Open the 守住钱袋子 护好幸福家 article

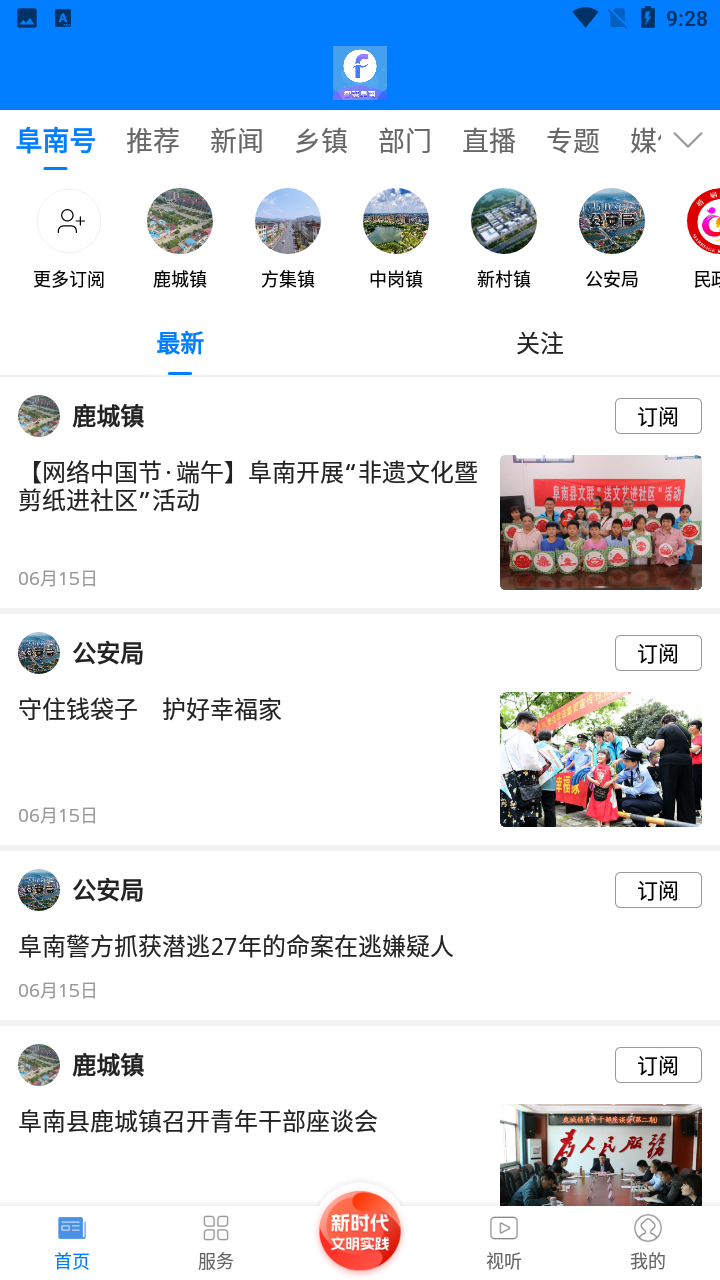pos(150,710)
